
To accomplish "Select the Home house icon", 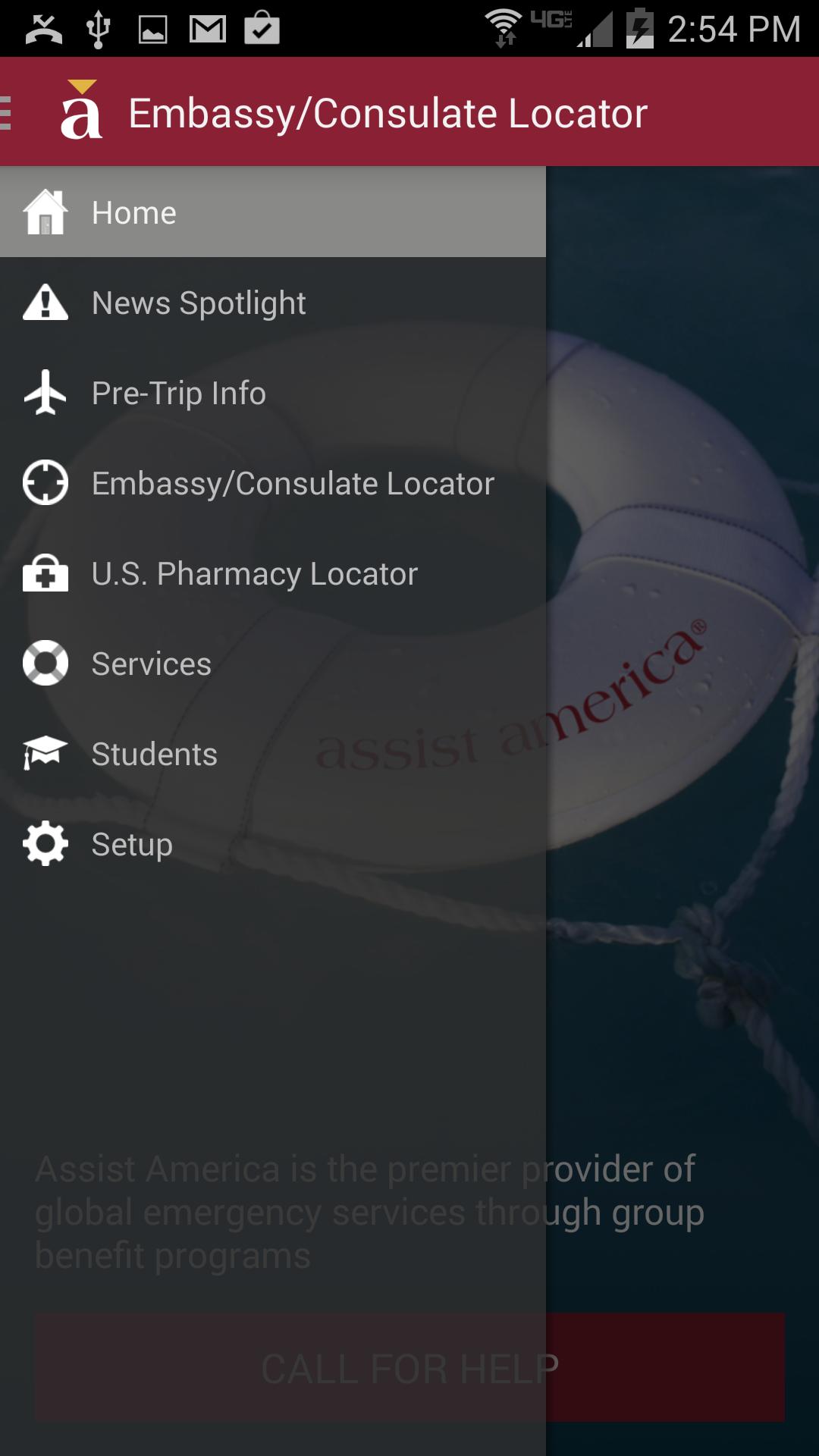I will coord(45,212).
